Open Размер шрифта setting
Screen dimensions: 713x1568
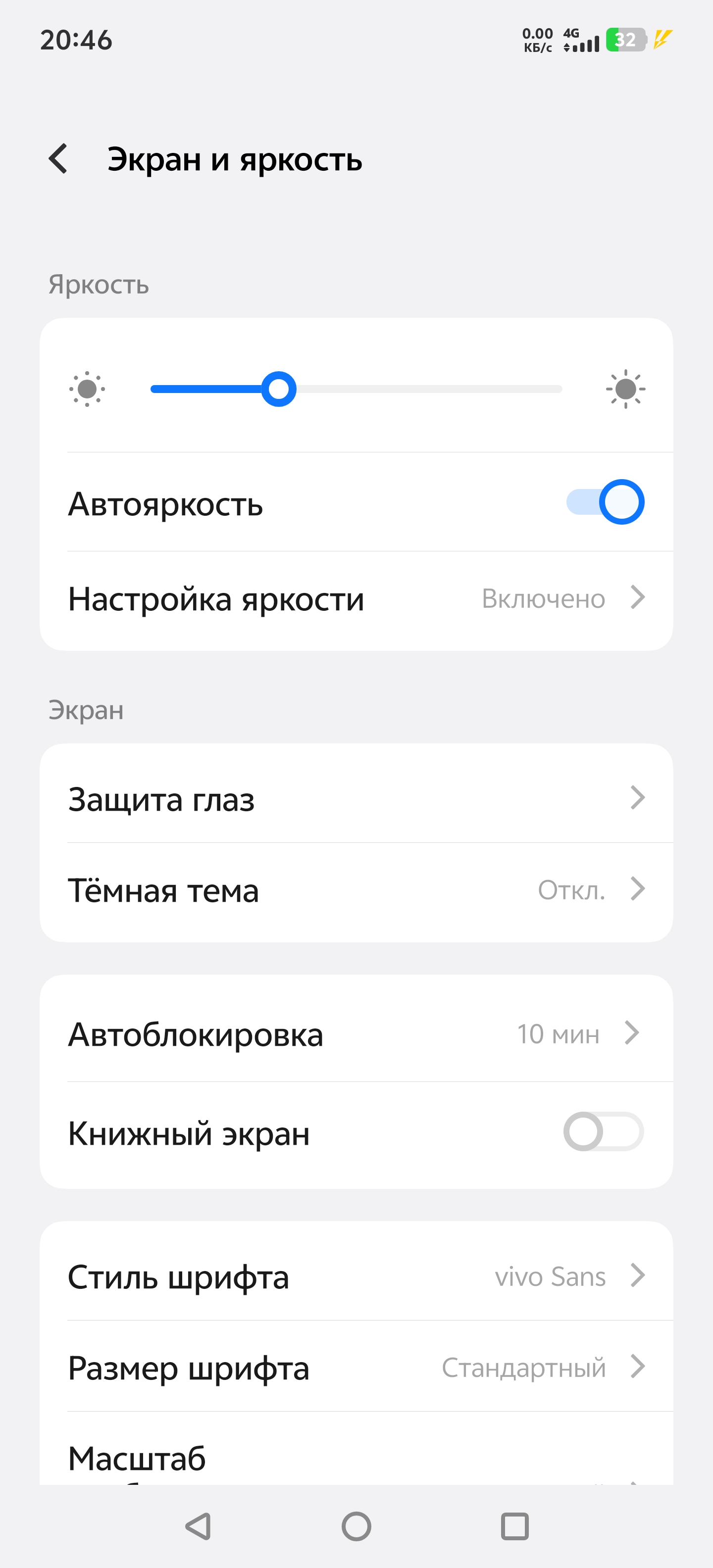356,1367
